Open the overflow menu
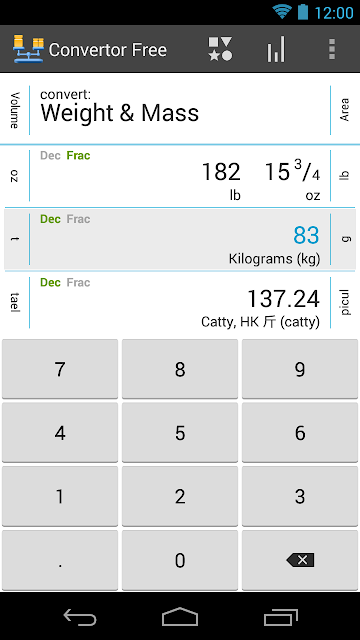This screenshot has height=640, width=360. pos(332,49)
